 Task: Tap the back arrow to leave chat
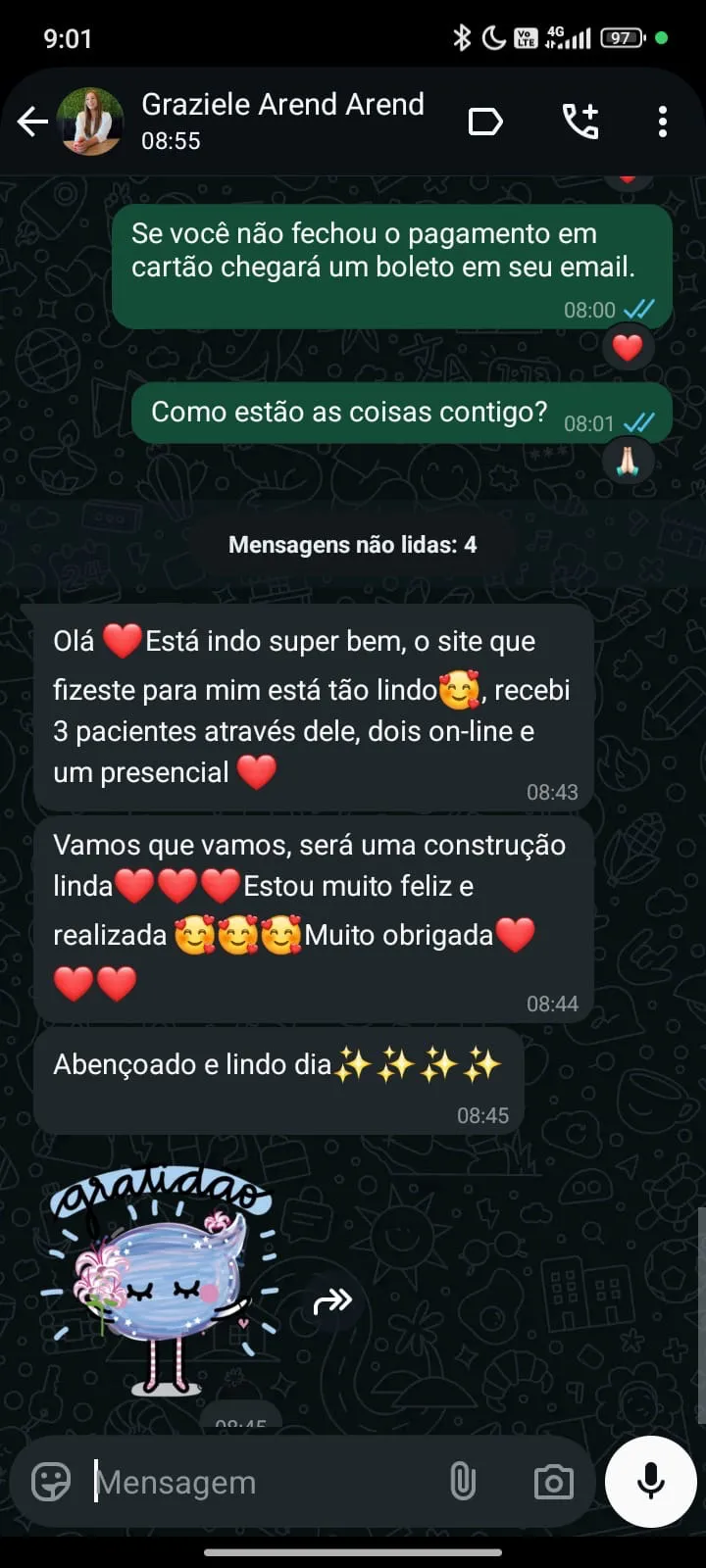(x=32, y=120)
